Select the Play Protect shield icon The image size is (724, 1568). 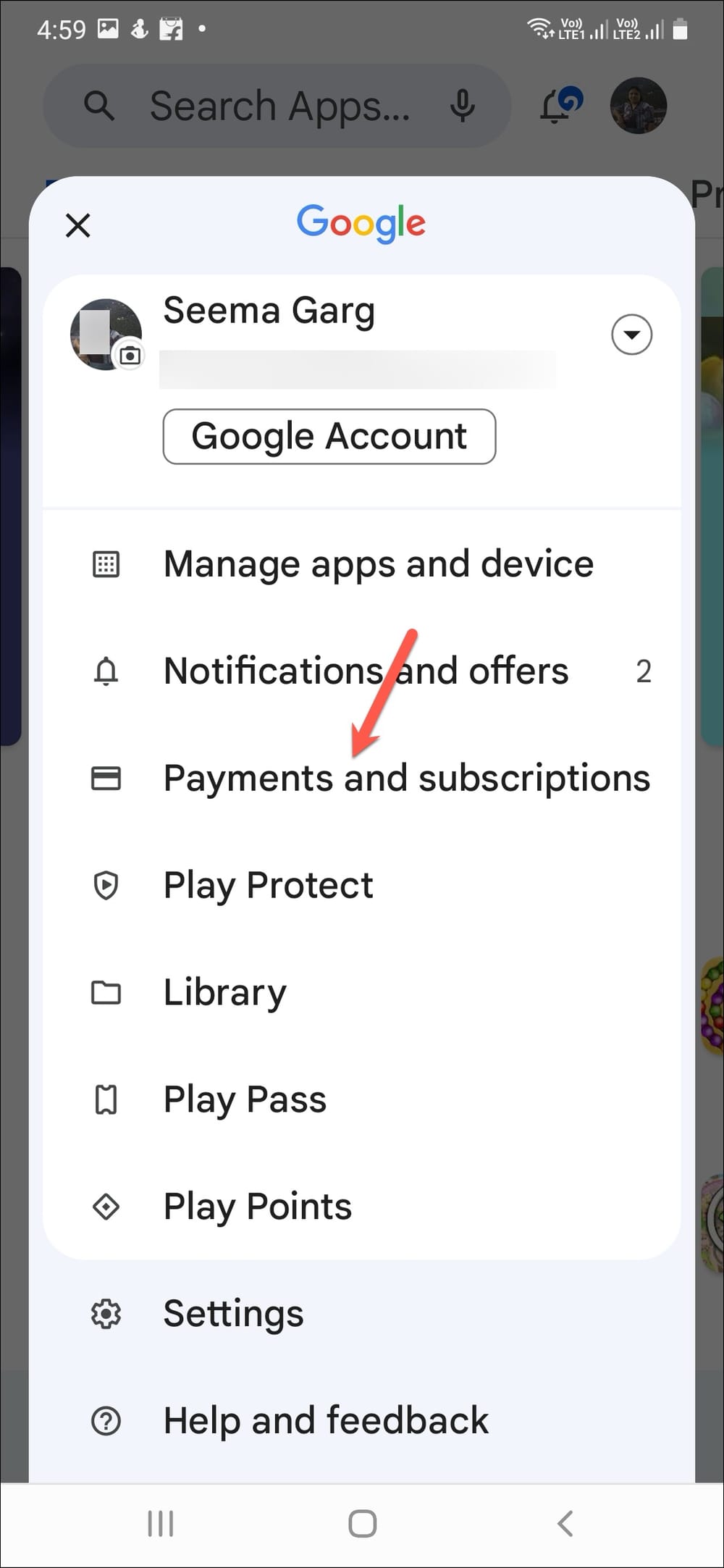click(x=106, y=884)
